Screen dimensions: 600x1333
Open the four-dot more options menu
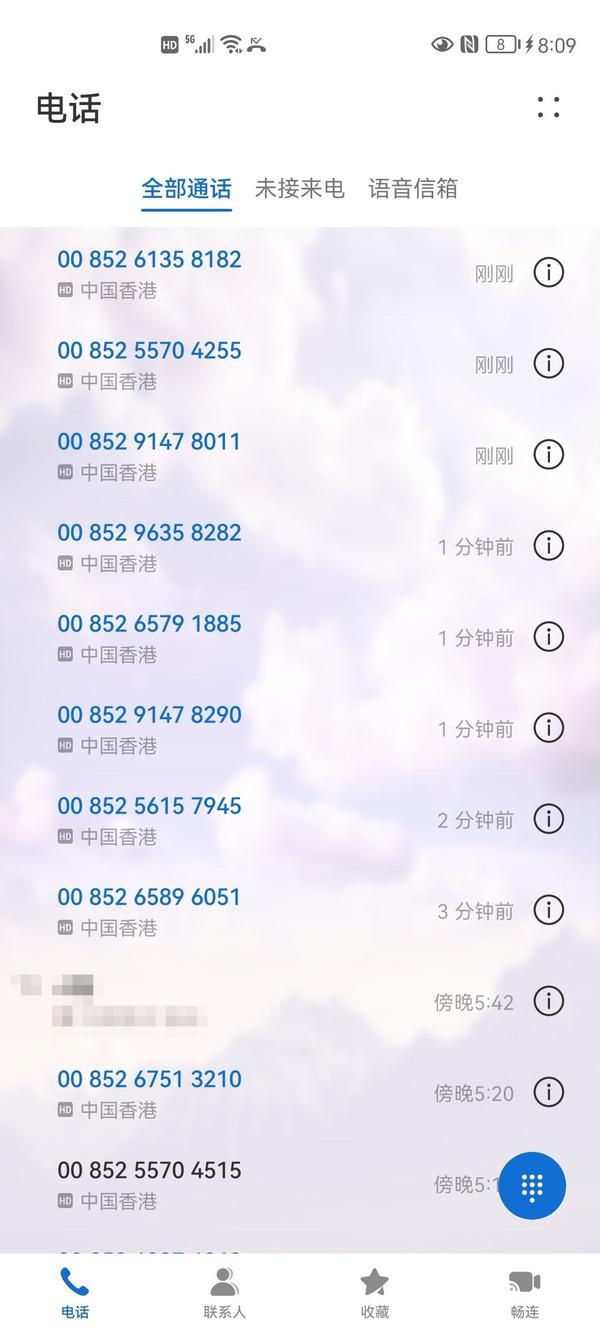tap(548, 108)
